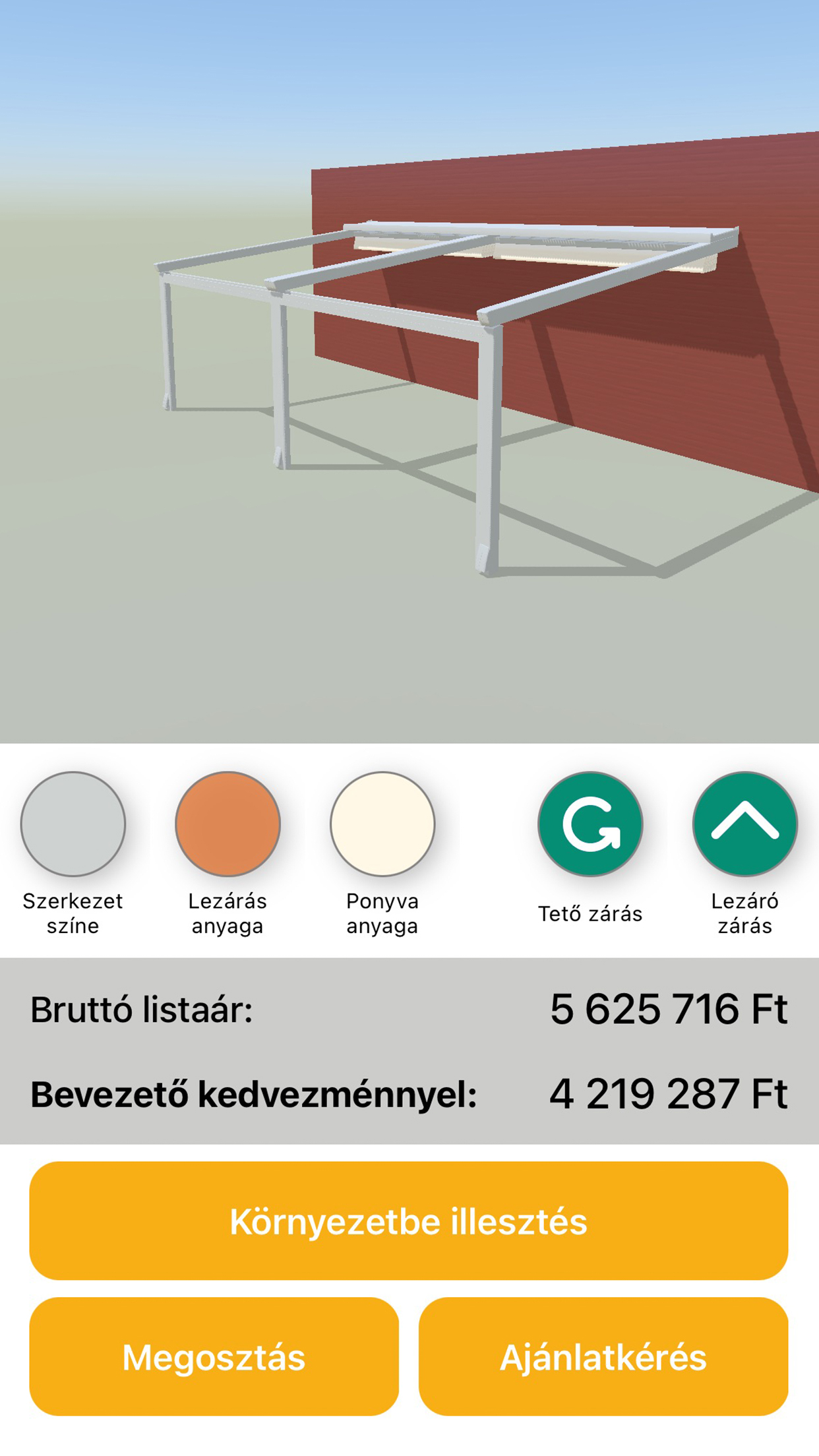This screenshot has height=1456, width=819.
Task: Share the design with Megosztás
Action: pyautogui.click(x=214, y=1357)
